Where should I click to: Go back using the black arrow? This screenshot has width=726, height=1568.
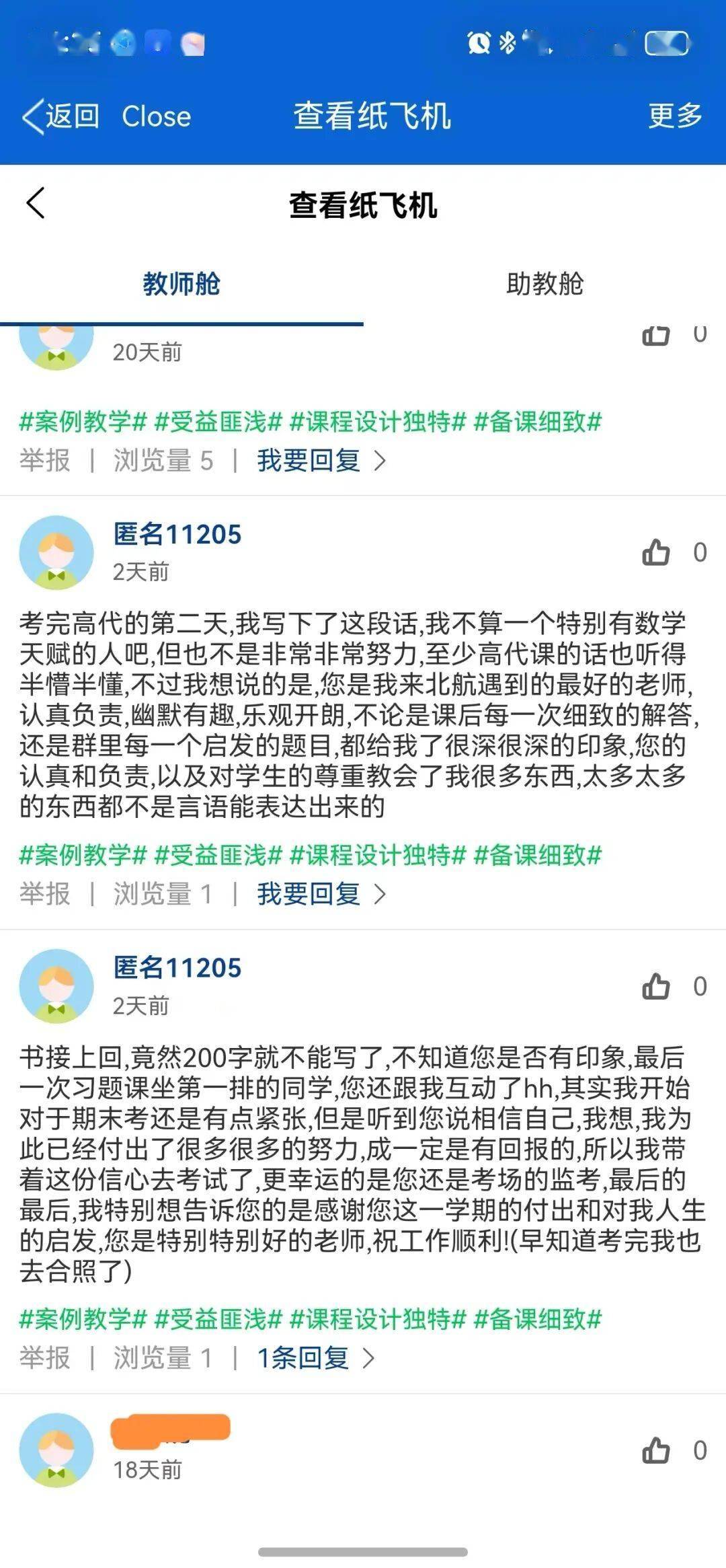point(36,203)
